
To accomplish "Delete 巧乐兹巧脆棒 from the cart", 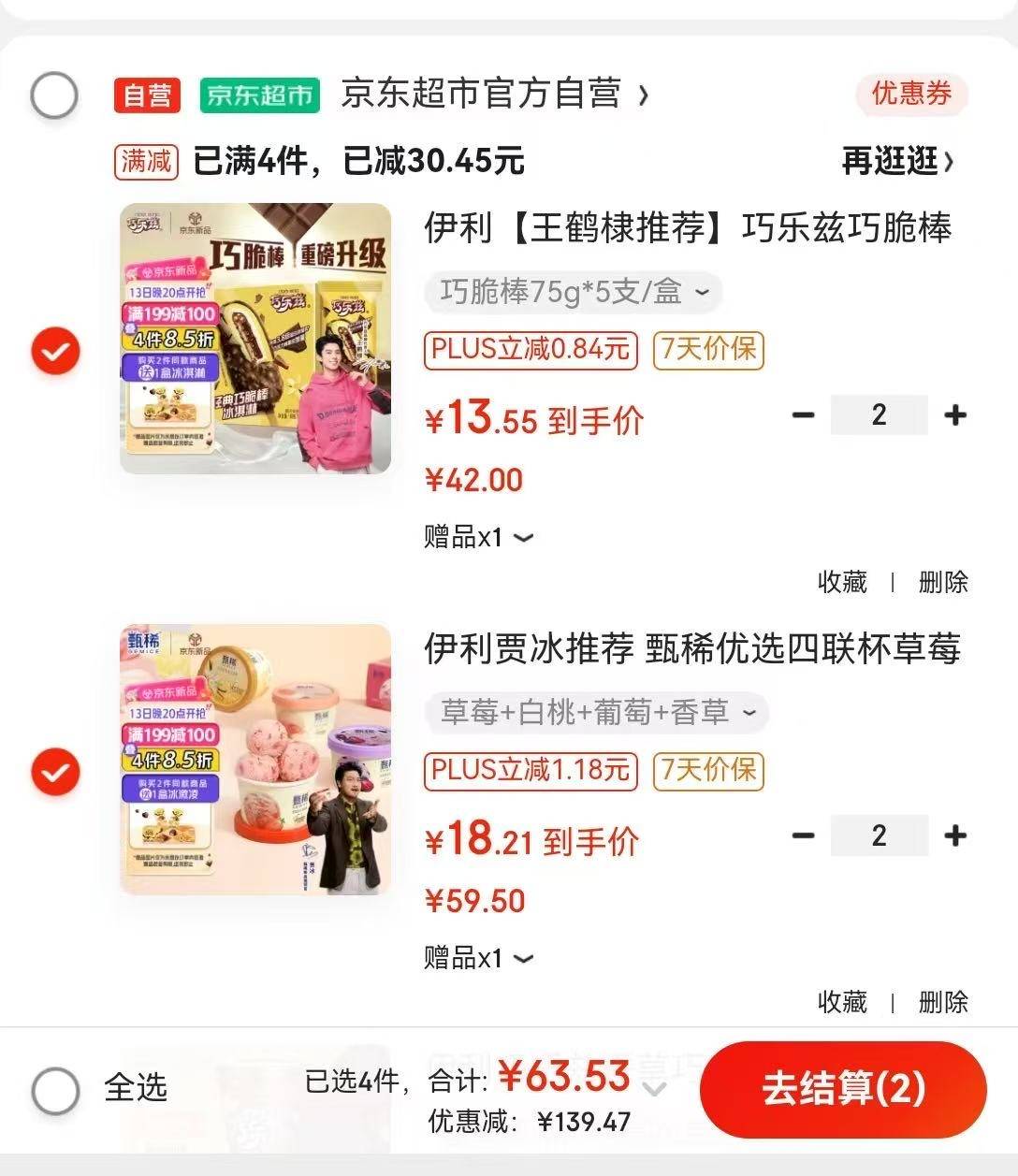I will 943,582.
